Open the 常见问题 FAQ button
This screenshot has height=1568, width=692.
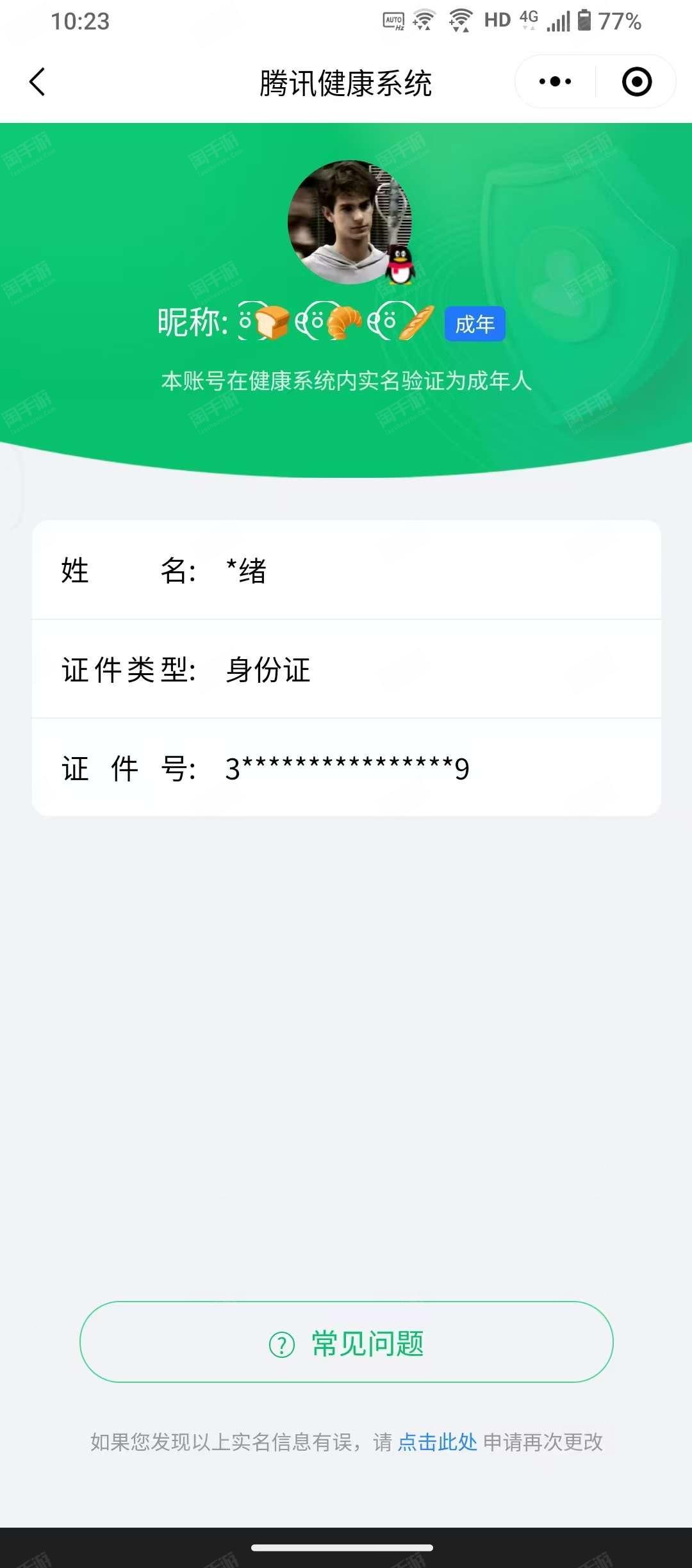347,1342
